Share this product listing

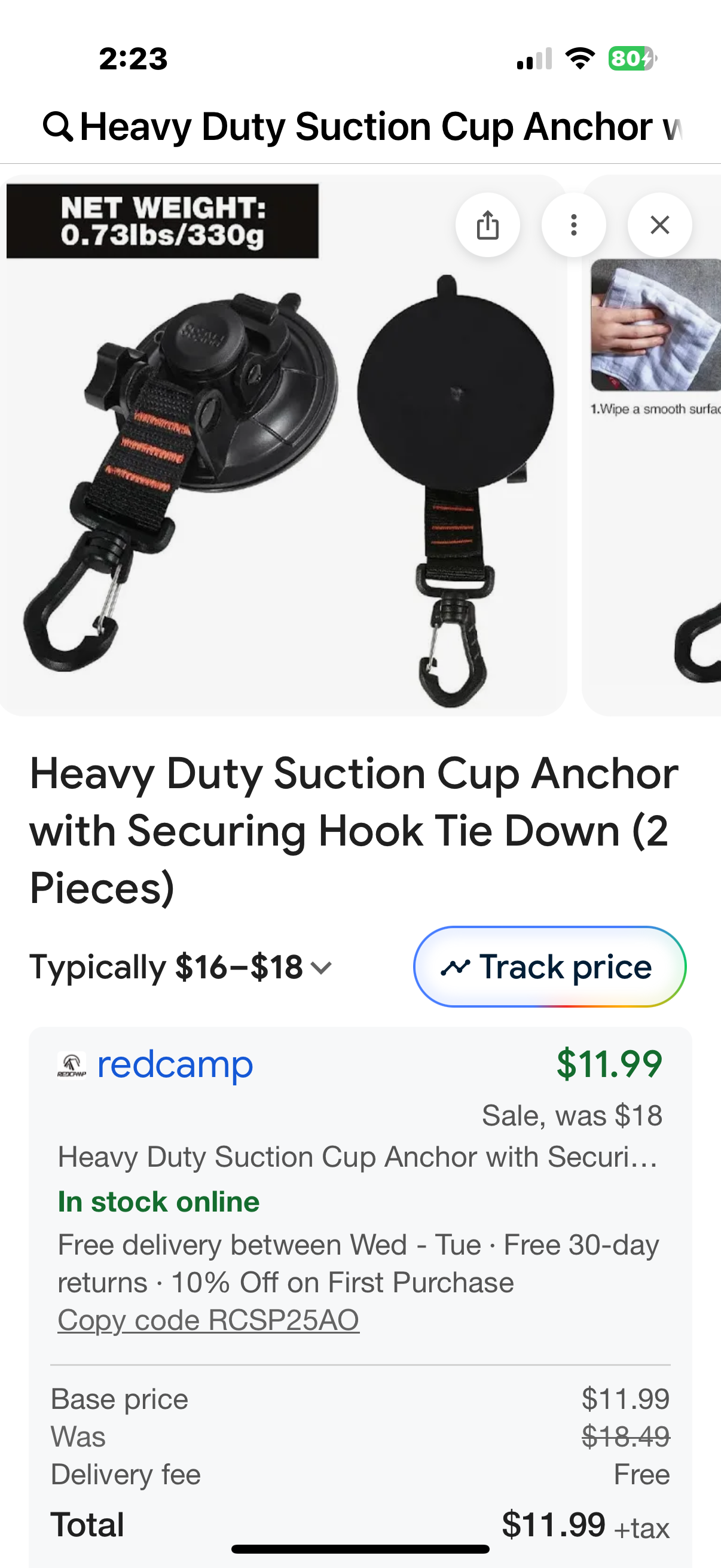pyautogui.click(x=487, y=225)
